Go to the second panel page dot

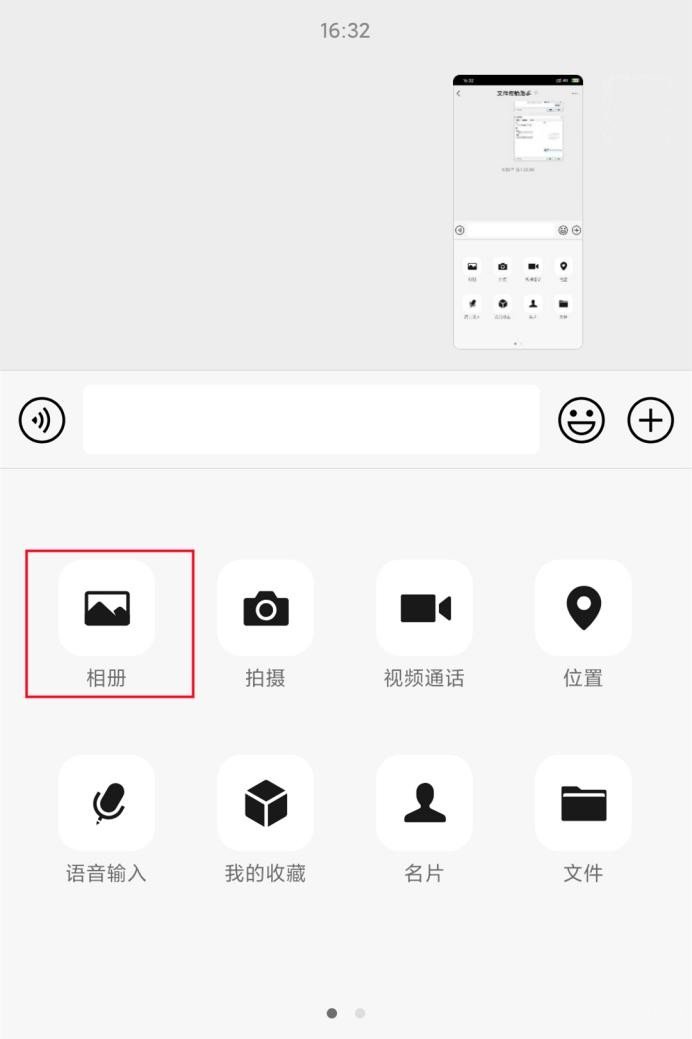pyautogui.click(x=360, y=1013)
